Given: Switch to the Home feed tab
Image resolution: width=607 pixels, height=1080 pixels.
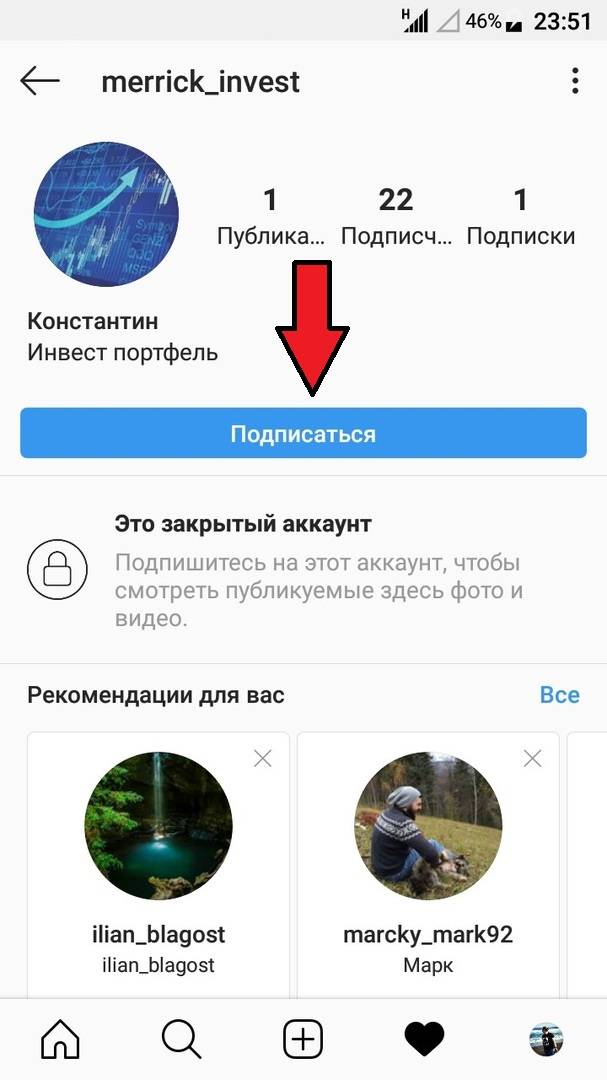Looking at the screenshot, I should (x=60, y=1040).
